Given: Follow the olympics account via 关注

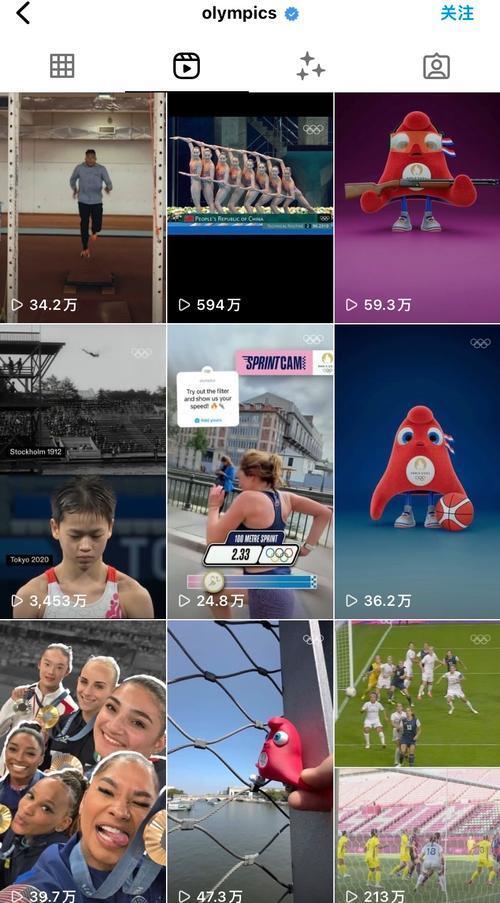Looking at the screenshot, I should [457, 13].
